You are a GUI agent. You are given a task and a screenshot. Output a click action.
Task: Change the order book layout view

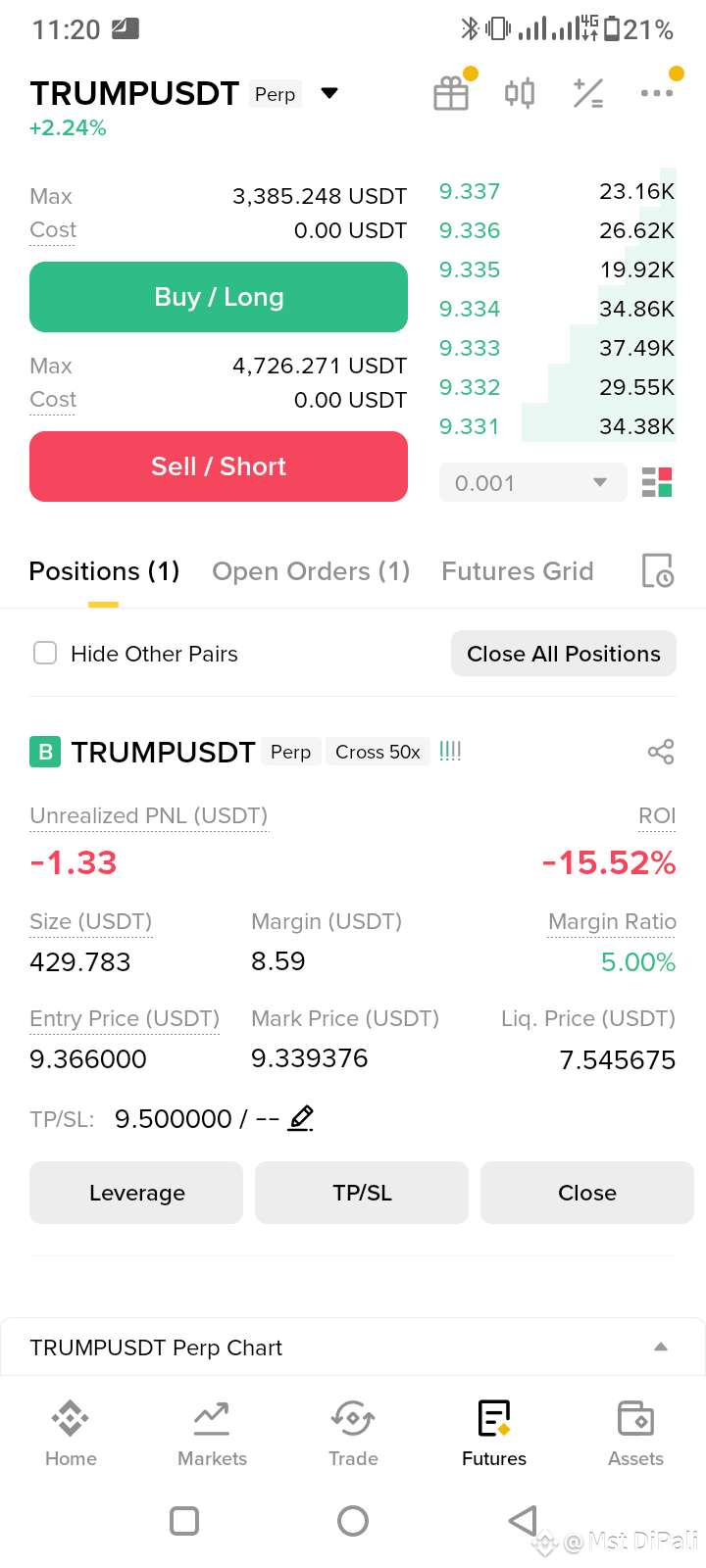(x=657, y=482)
